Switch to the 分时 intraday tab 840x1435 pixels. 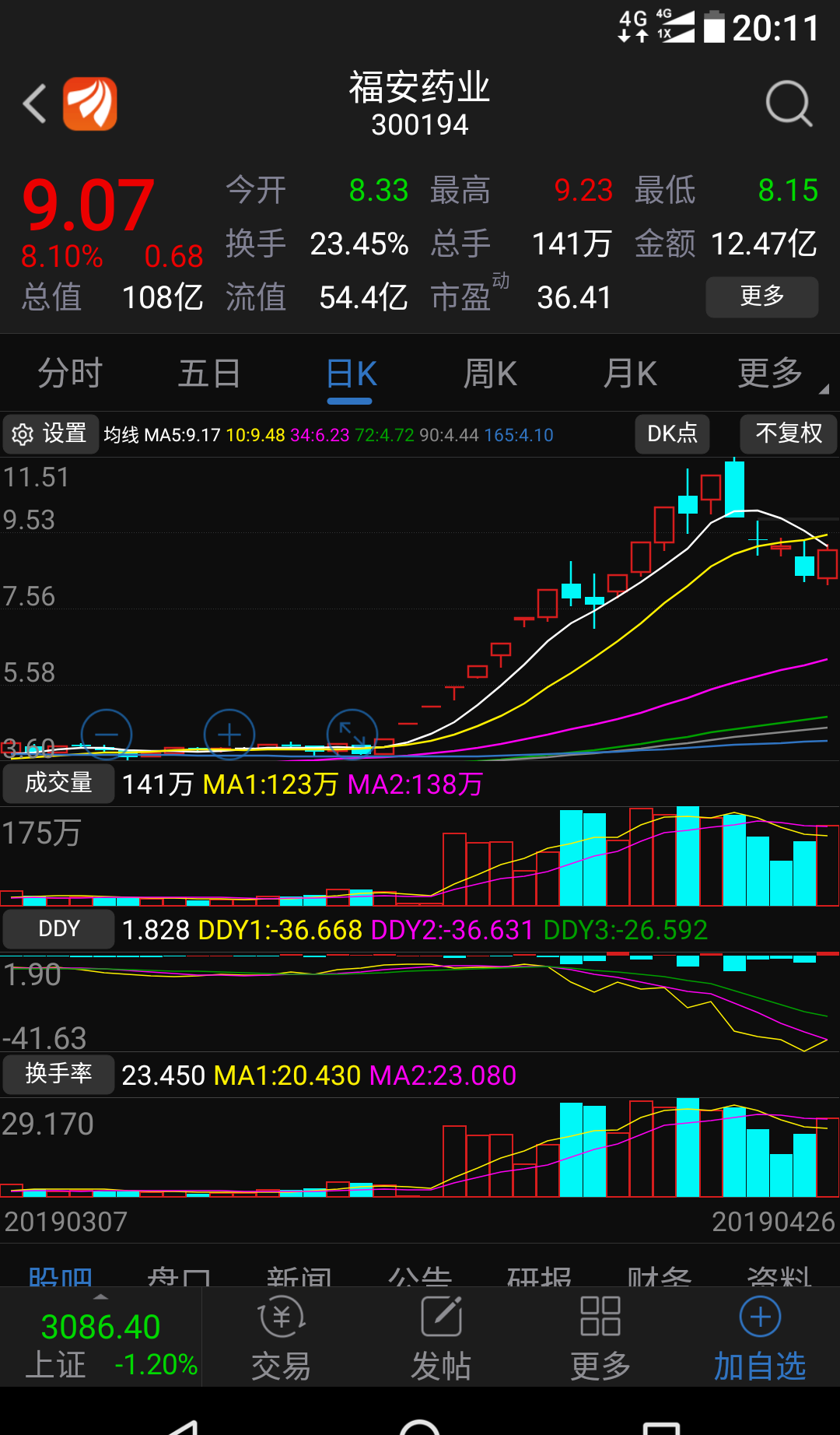click(70, 374)
